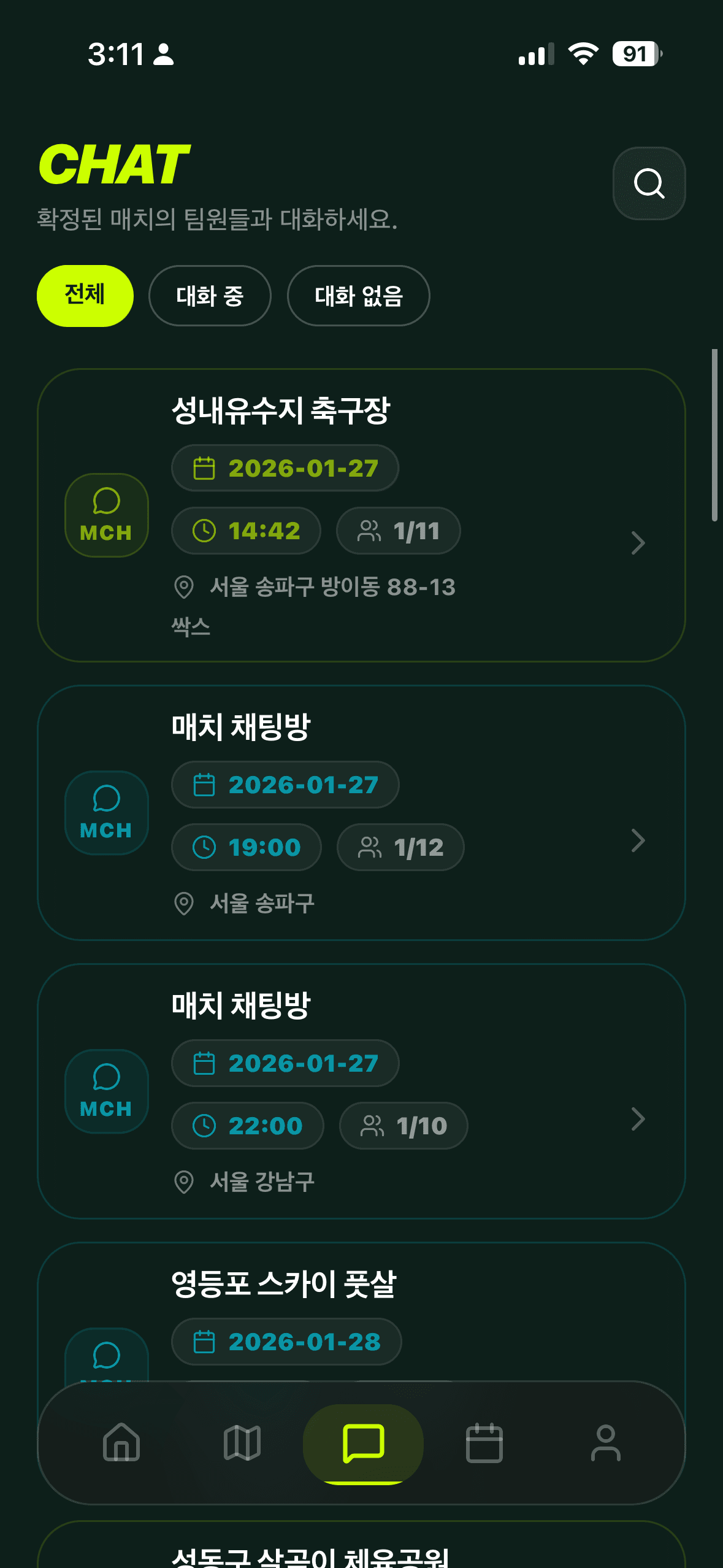Tap the 1/11 participant count badge
The image size is (723, 1568).
[x=397, y=530]
